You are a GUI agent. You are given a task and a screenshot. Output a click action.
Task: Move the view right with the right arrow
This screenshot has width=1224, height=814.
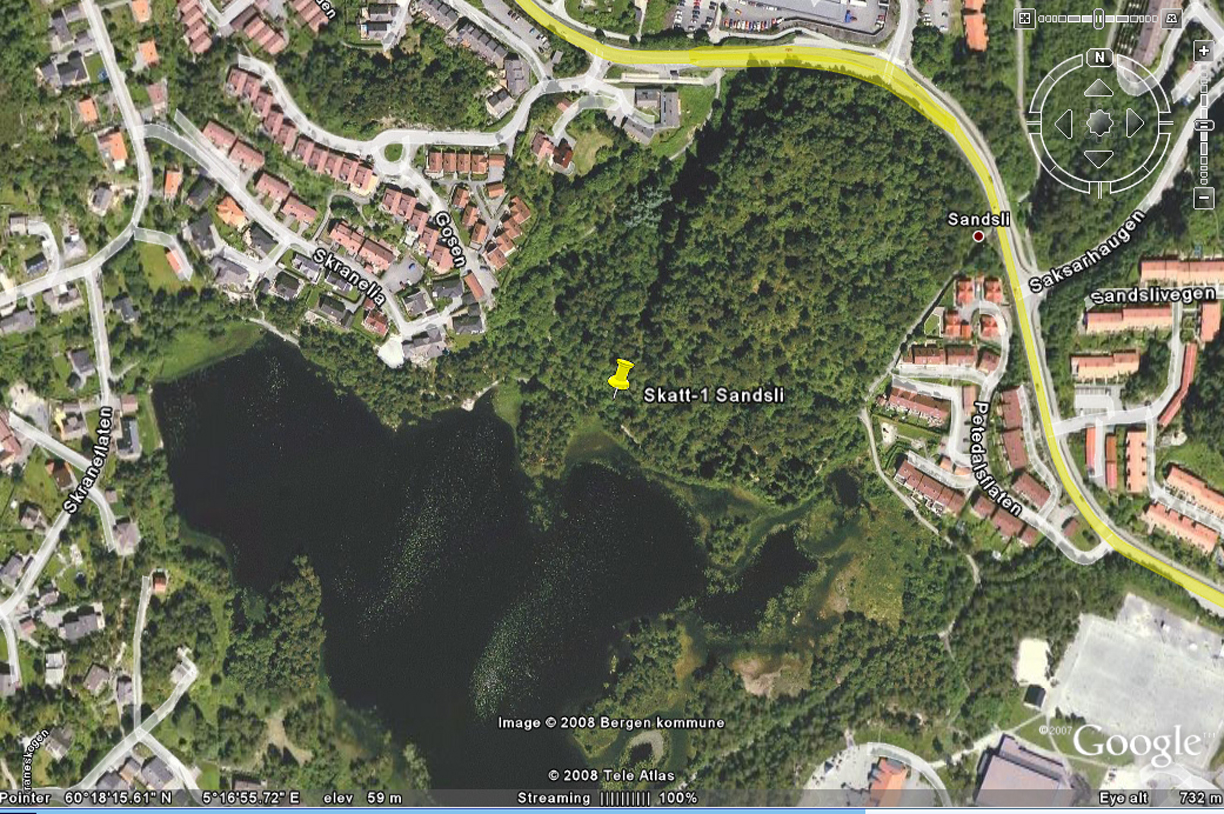coord(1134,124)
